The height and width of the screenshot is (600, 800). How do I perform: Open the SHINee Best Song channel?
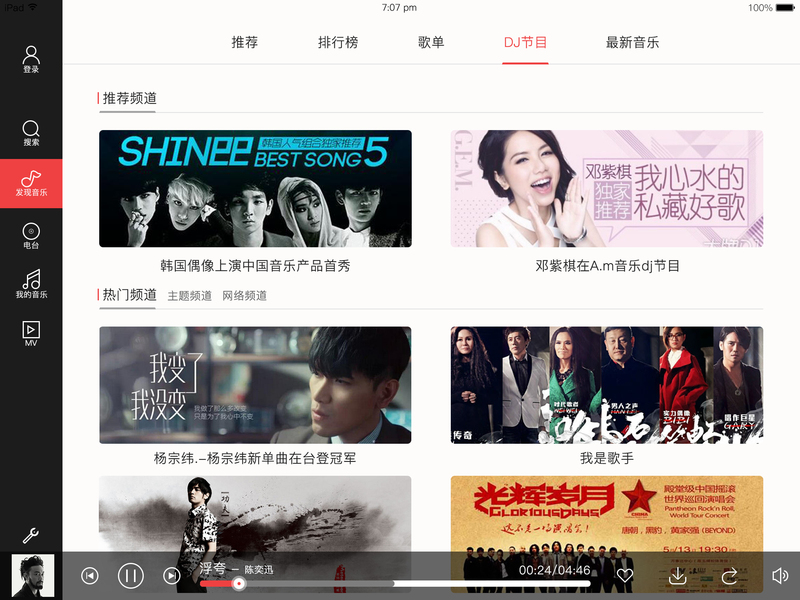(255, 188)
